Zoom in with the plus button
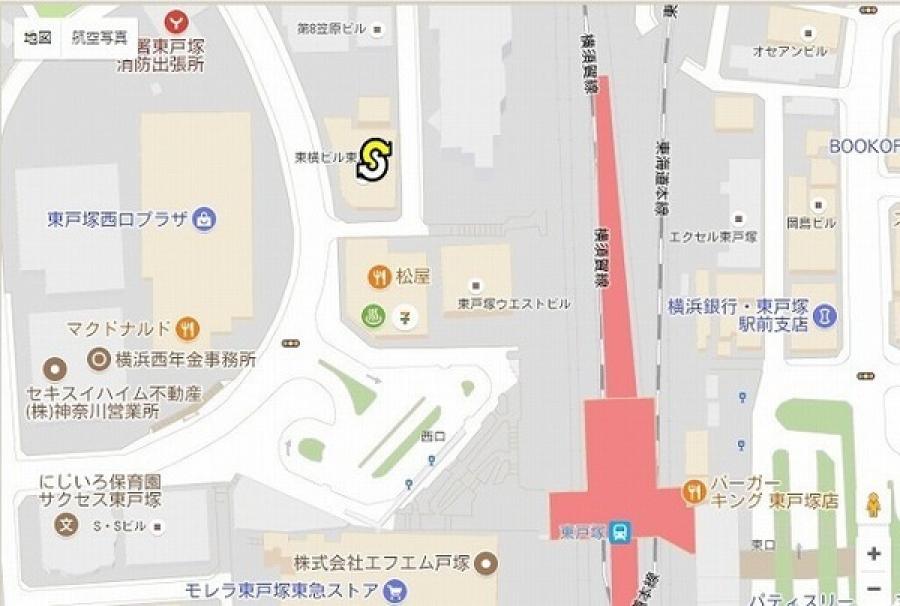 [874, 553]
